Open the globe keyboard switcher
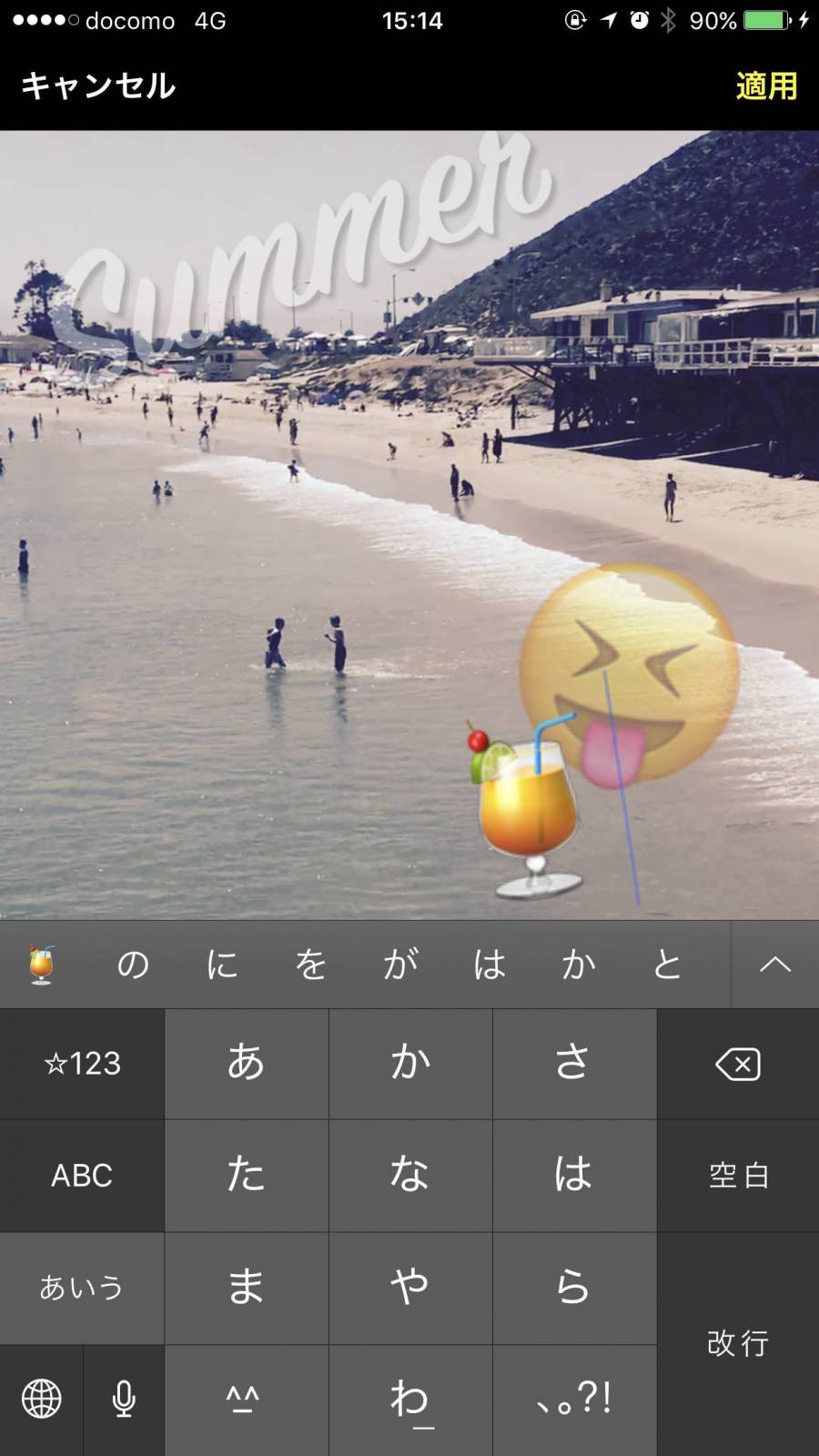819x1456 pixels. point(41,1400)
